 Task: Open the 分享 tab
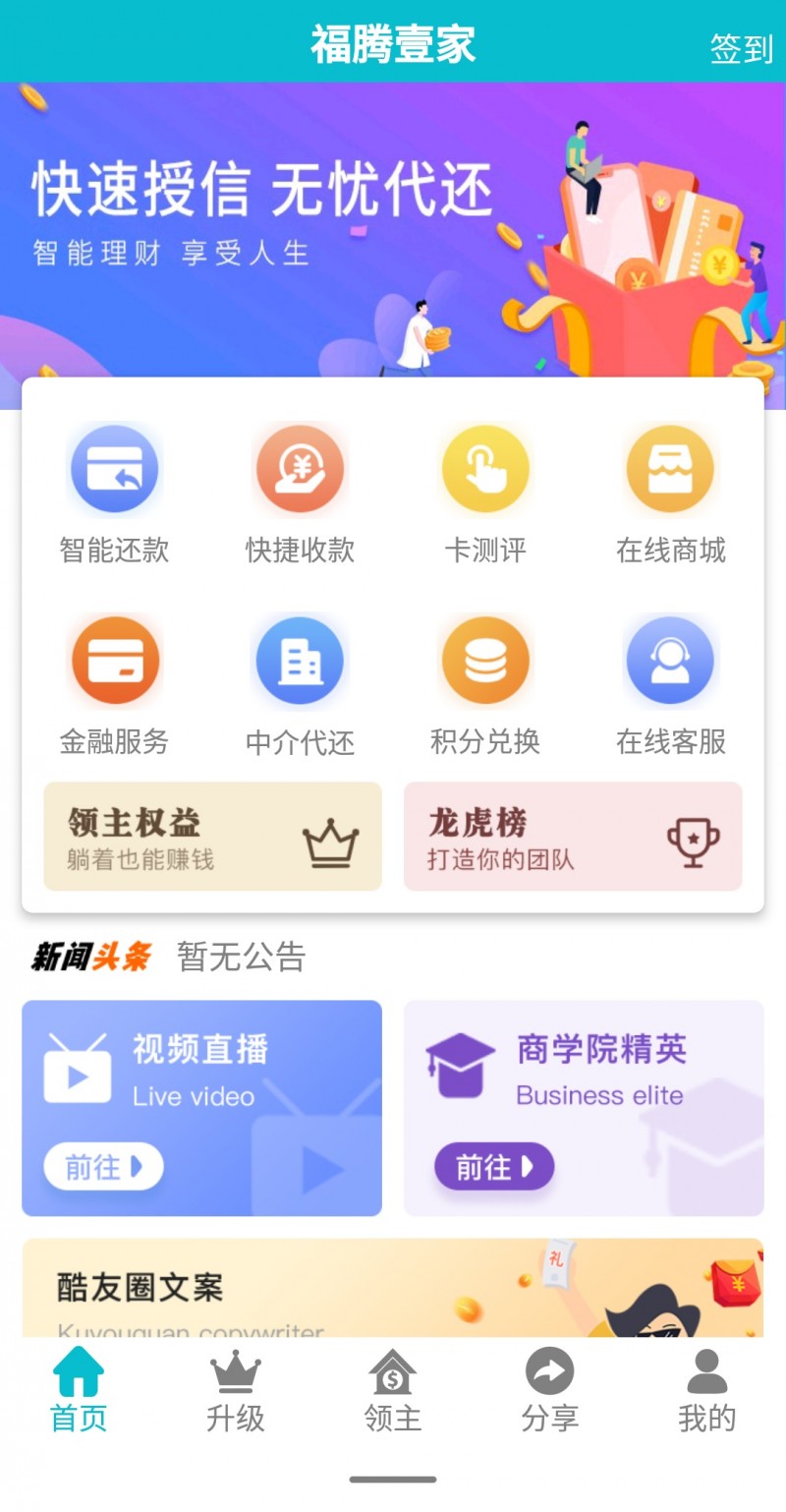pyautogui.click(x=549, y=1391)
